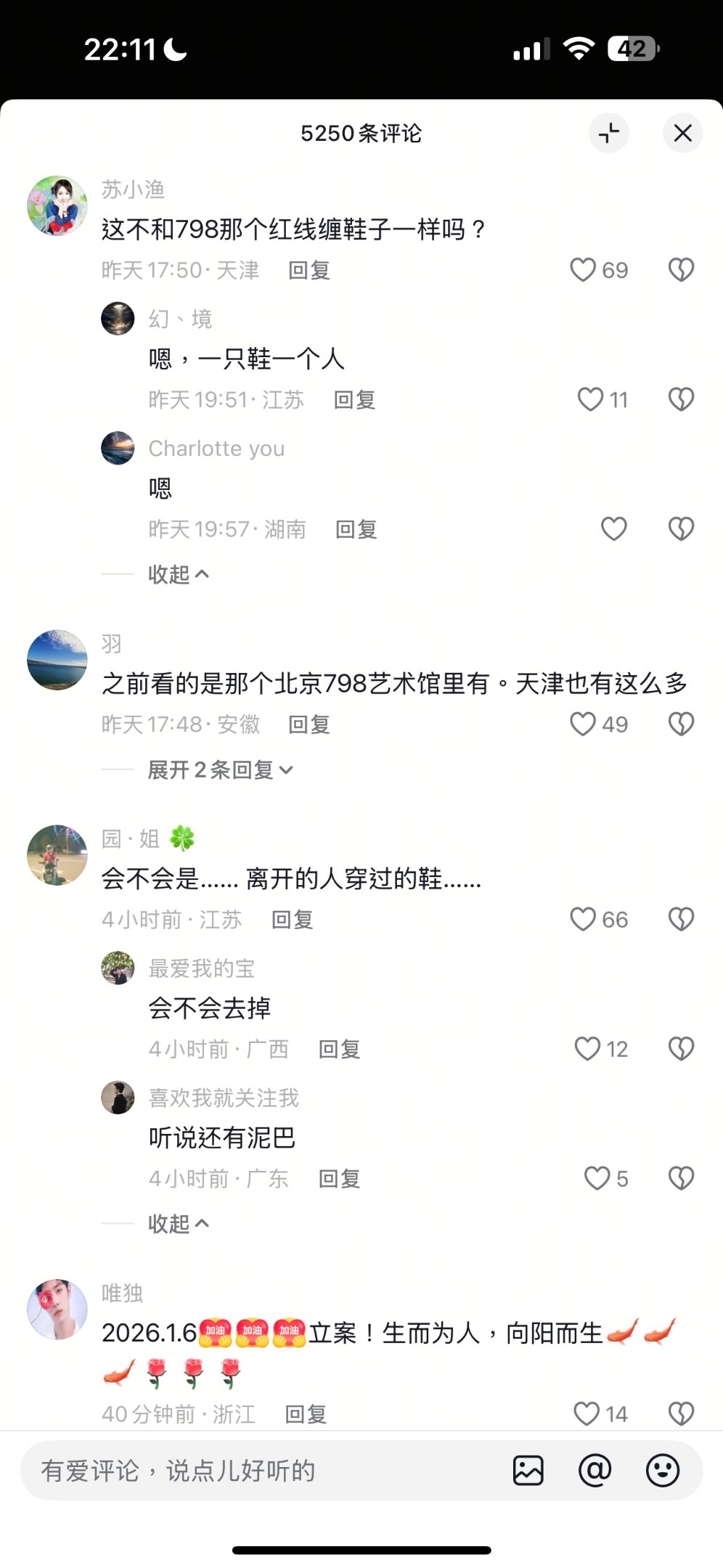
Task: Like 最爱我的宝's reply
Action: click(587, 1049)
